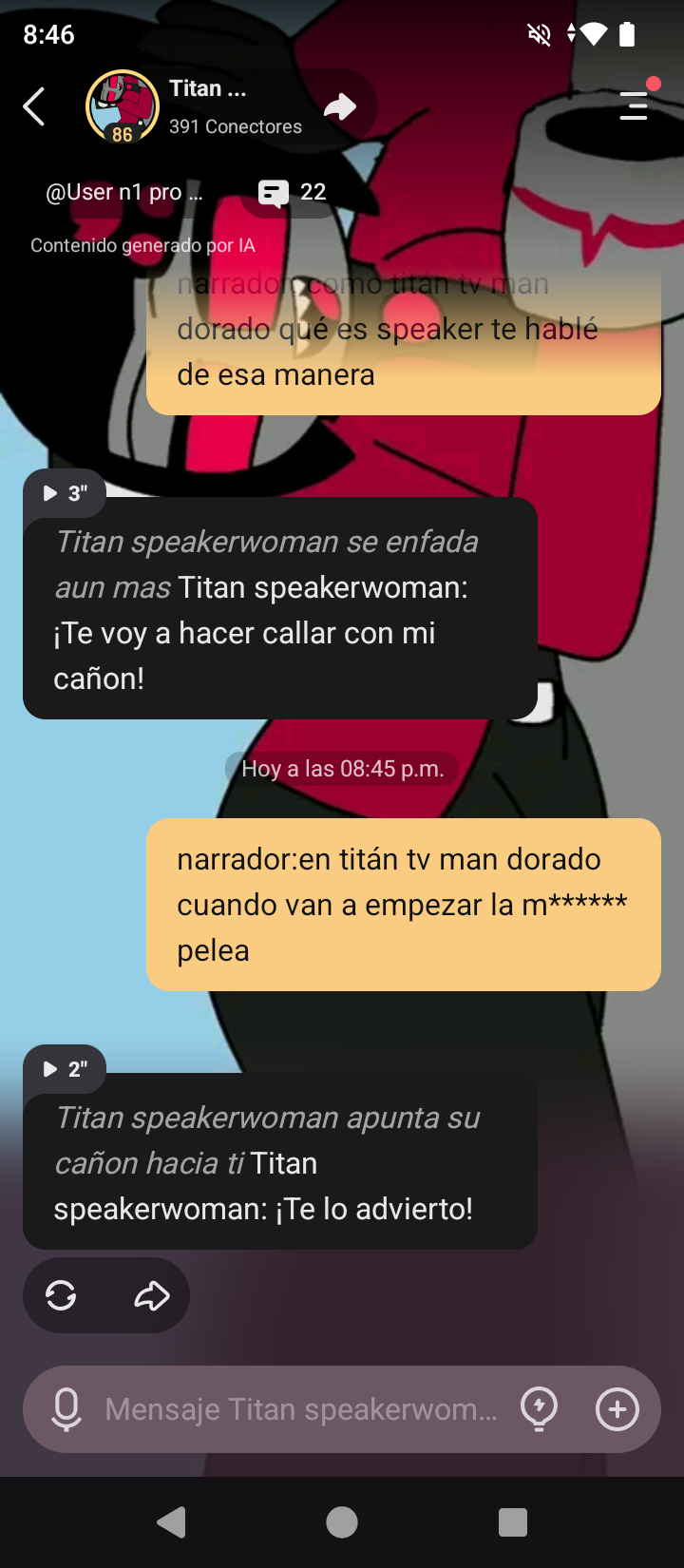Tap the system home button

(342, 1522)
